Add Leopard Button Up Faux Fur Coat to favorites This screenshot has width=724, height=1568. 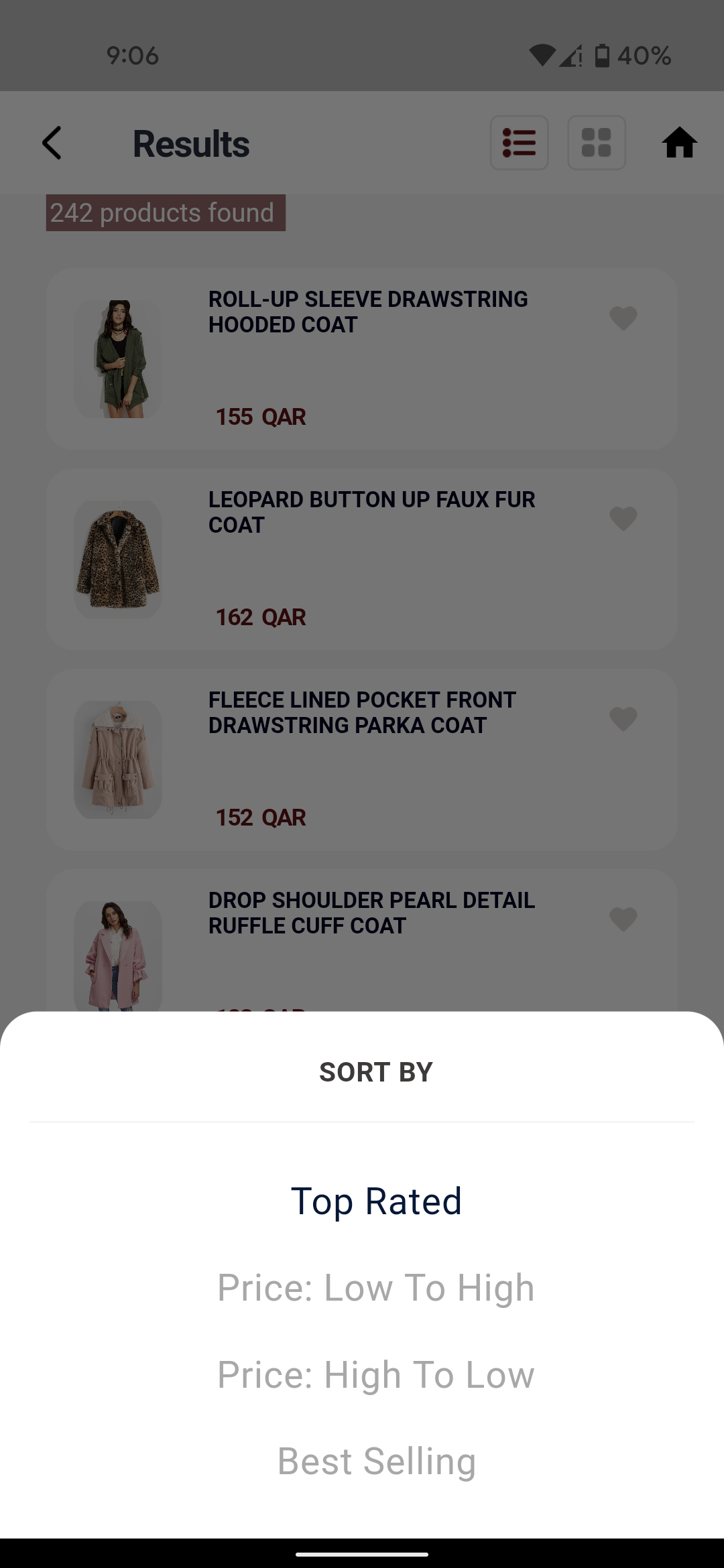(623, 518)
